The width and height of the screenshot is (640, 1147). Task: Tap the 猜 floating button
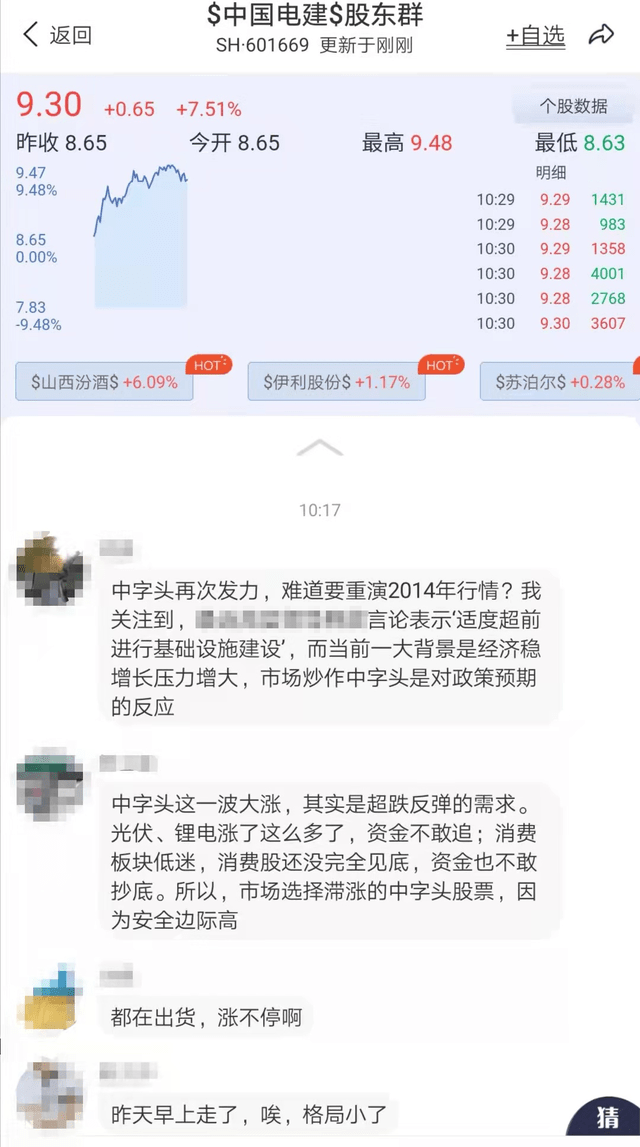tap(607, 1116)
